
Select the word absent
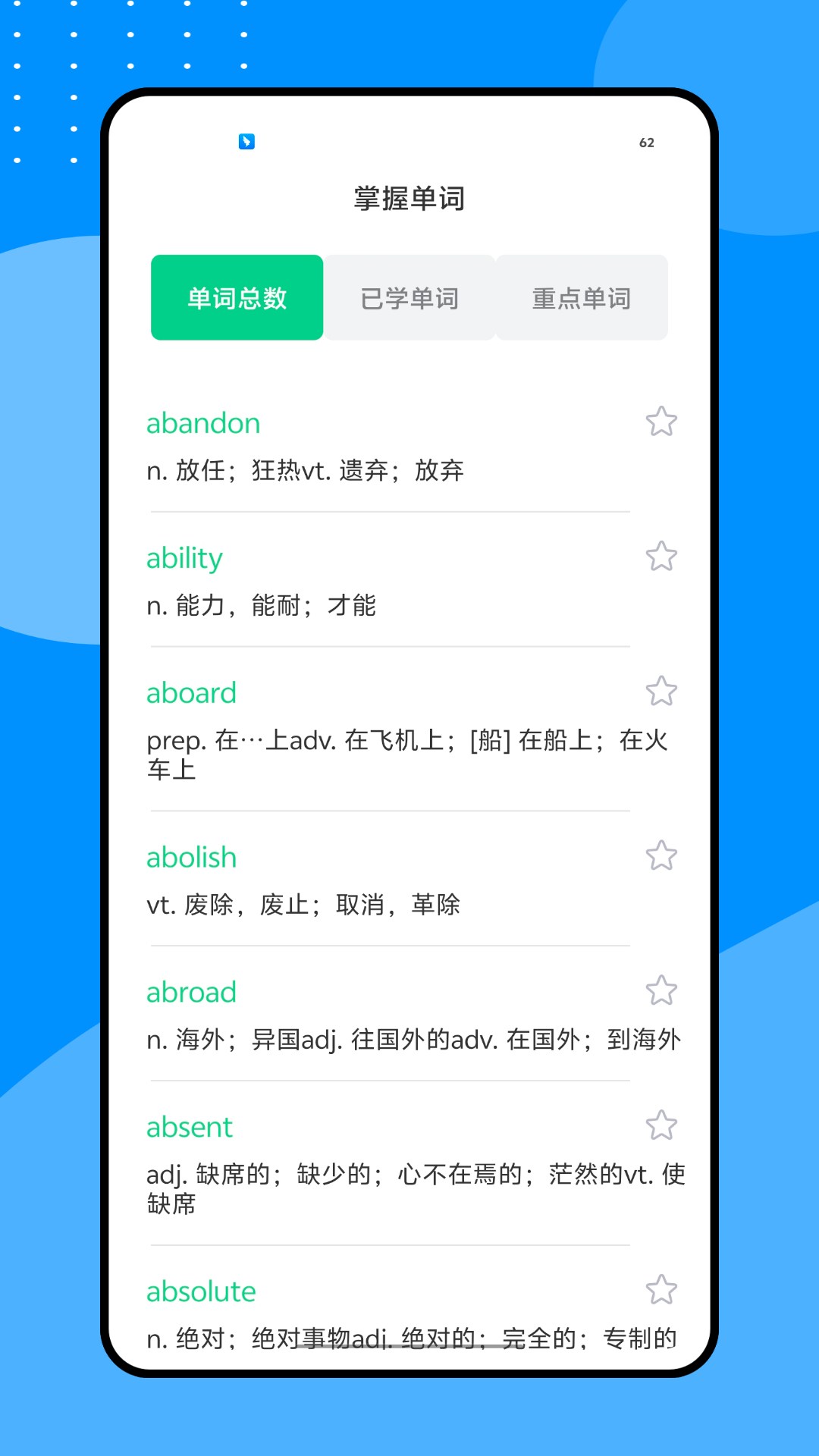pyautogui.click(x=190, y=1127)
